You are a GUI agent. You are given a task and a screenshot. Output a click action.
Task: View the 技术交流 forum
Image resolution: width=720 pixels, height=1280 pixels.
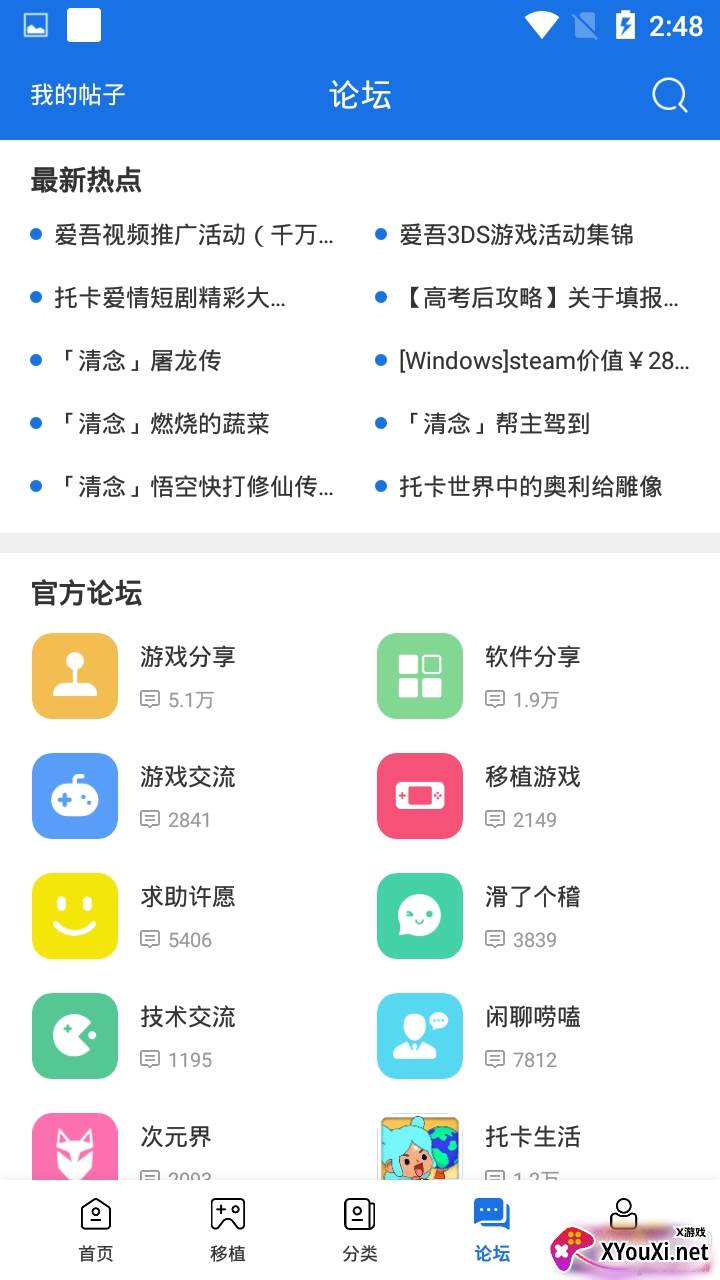tap(188, 1017)
